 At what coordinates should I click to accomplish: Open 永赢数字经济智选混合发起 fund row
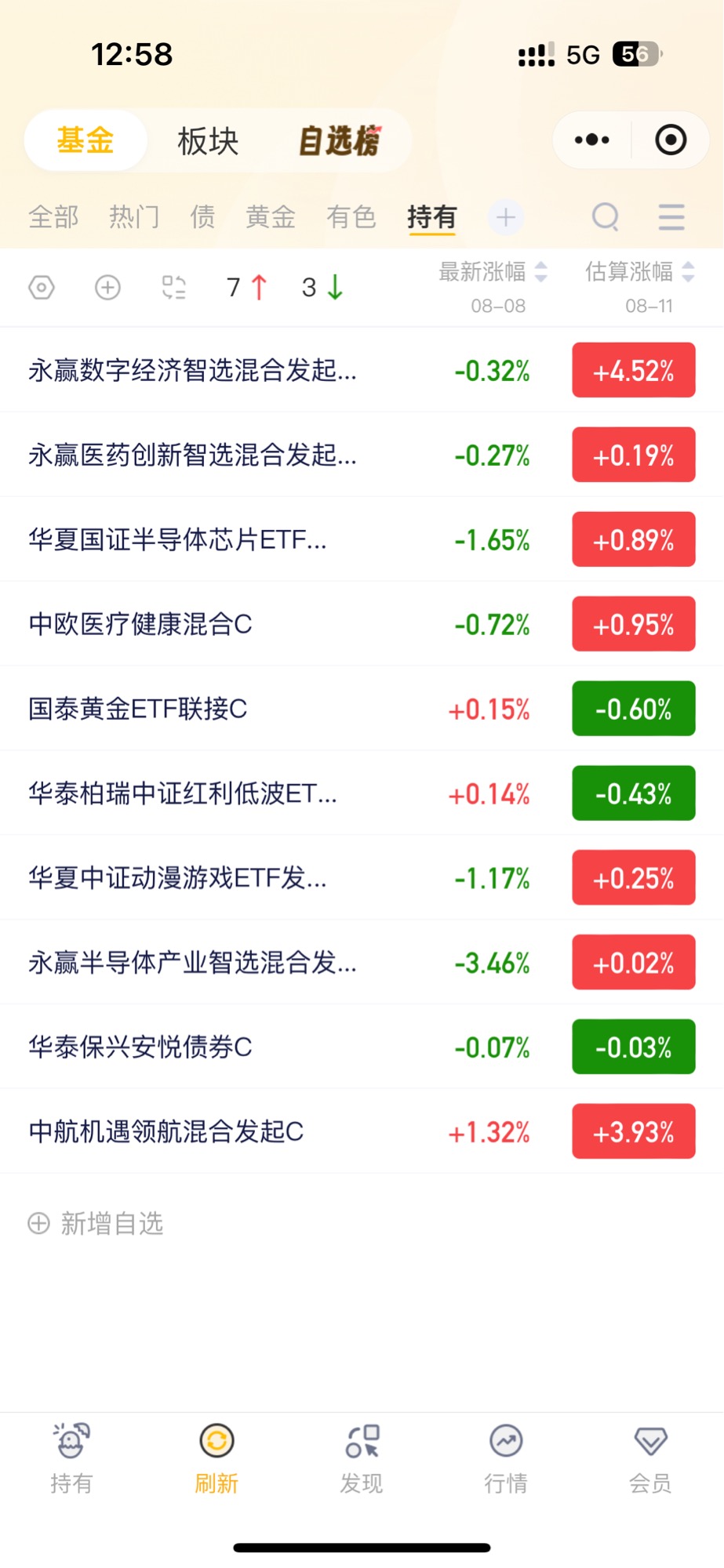pyautogui.click(x=362, y=370)
